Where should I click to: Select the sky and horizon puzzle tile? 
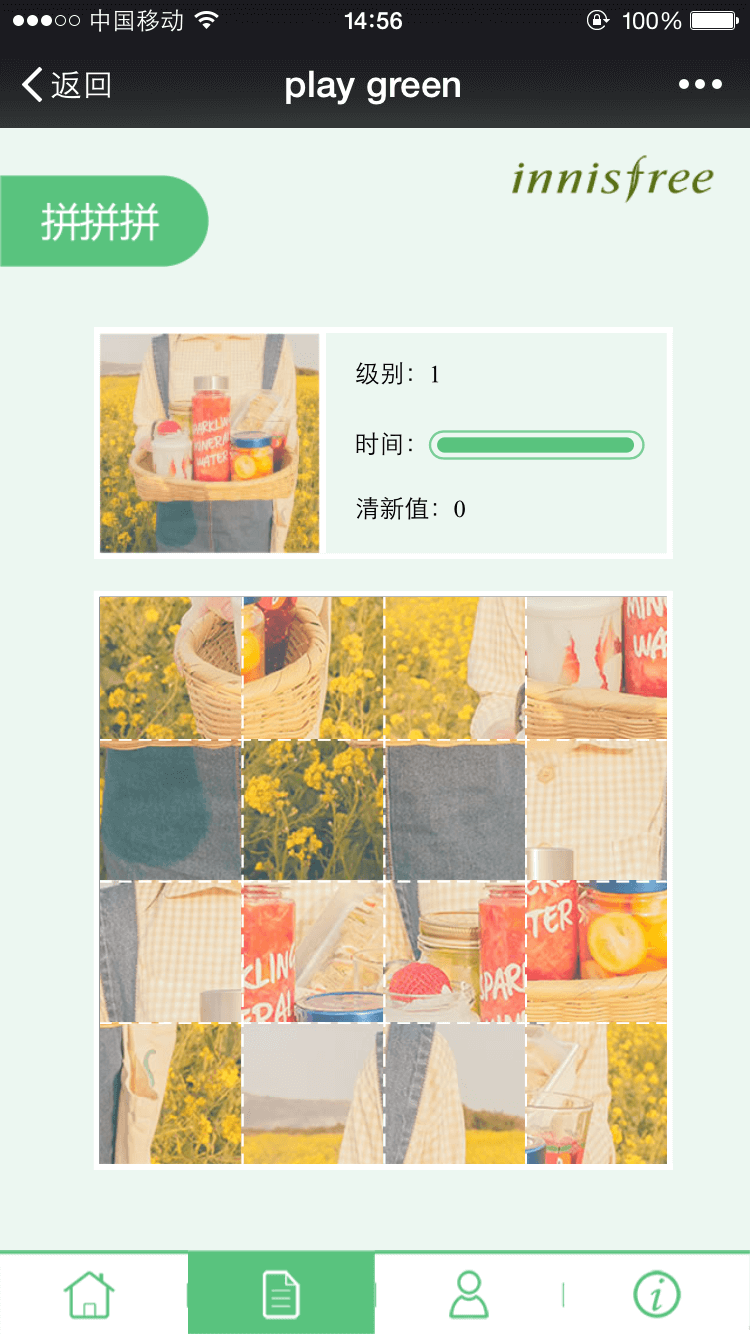click(313, 1093)
